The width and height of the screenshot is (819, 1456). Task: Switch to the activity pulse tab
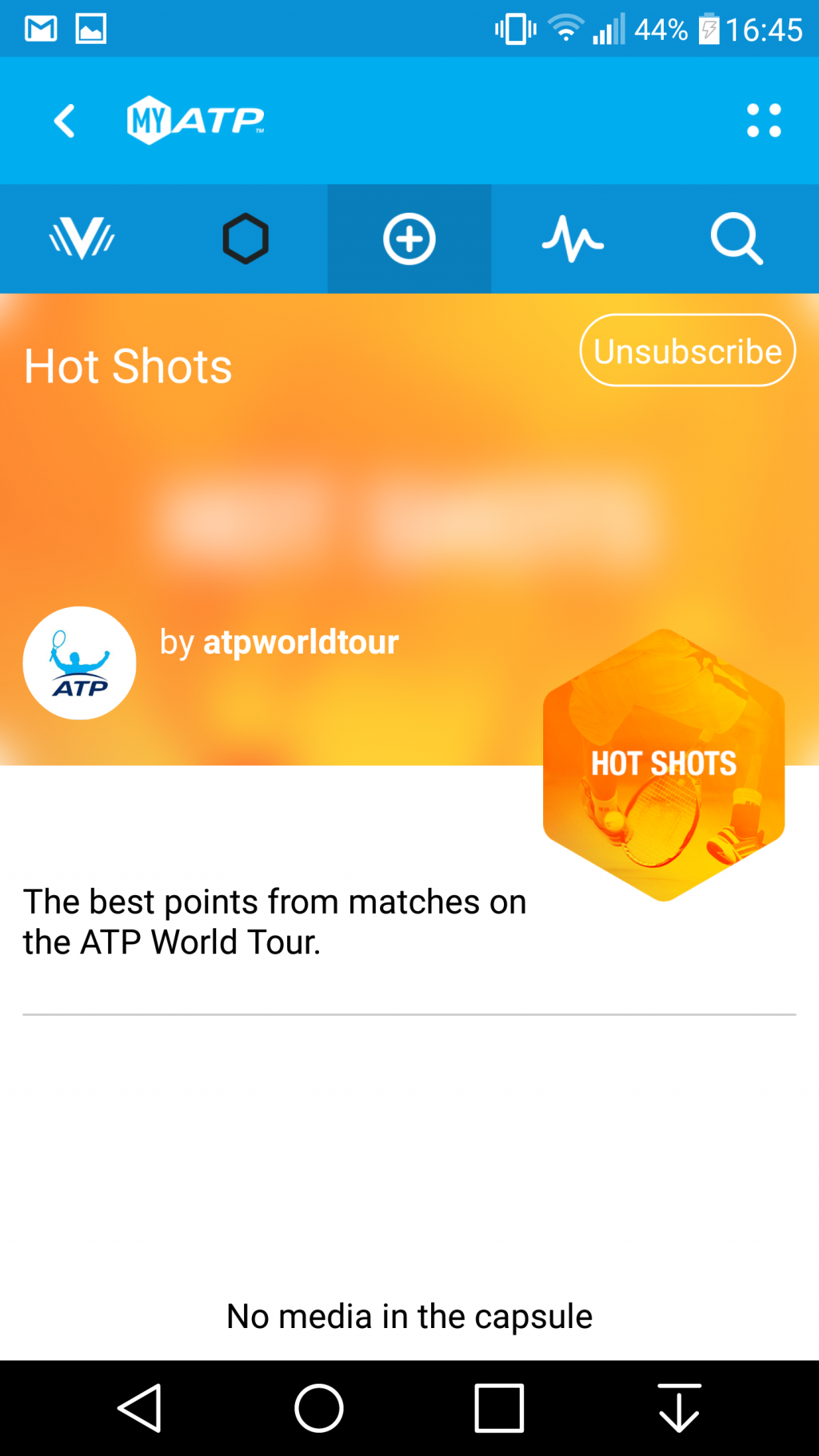point(573,238)
